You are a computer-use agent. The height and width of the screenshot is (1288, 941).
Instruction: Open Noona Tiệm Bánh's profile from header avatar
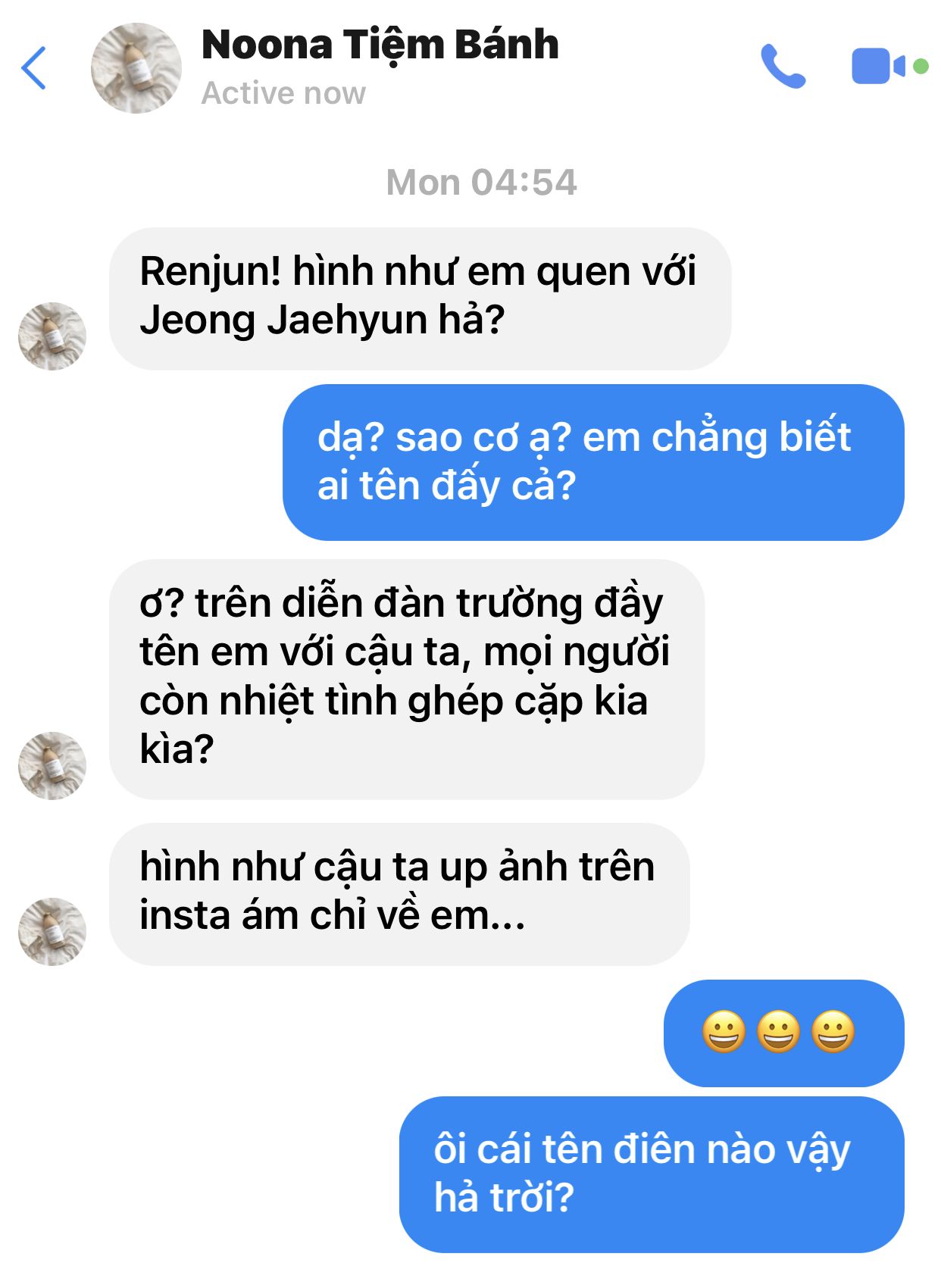tap(136, 68)
